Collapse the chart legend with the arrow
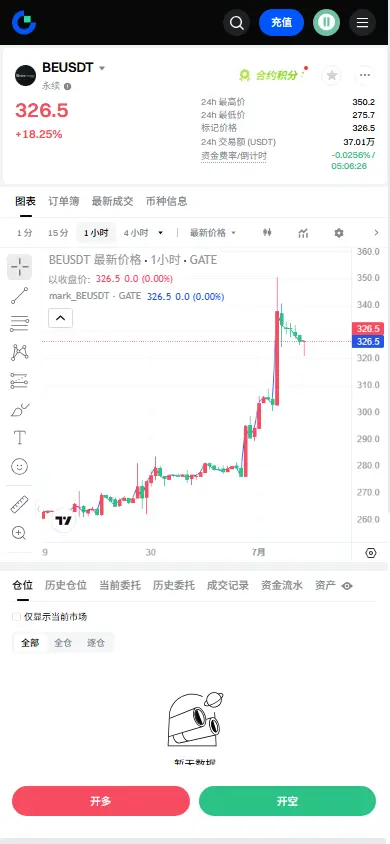390x844 pixels. (x=60, y=318)
